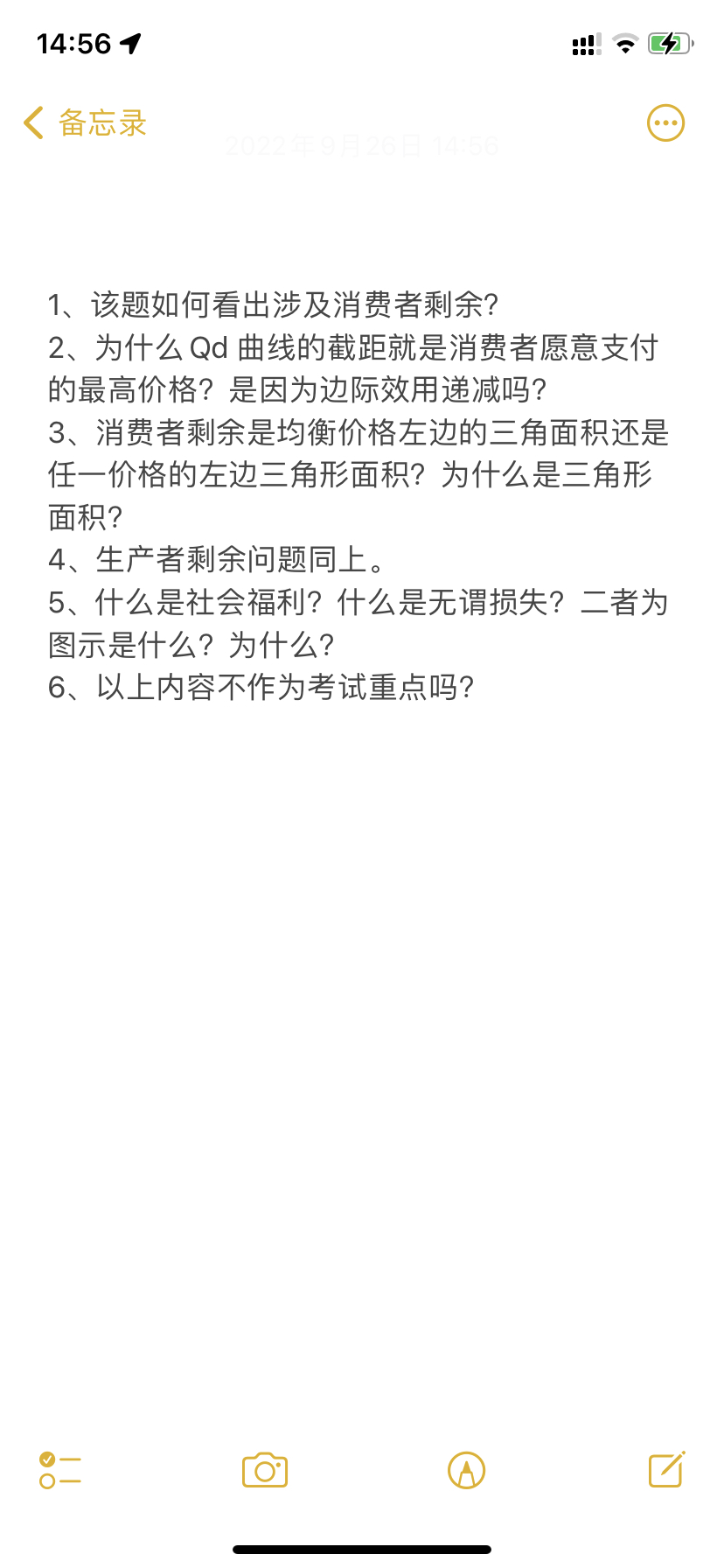The height and width of the screenshot is (1568, 724).
Task: Start the markup pen tool
Action: (466, 1470)
